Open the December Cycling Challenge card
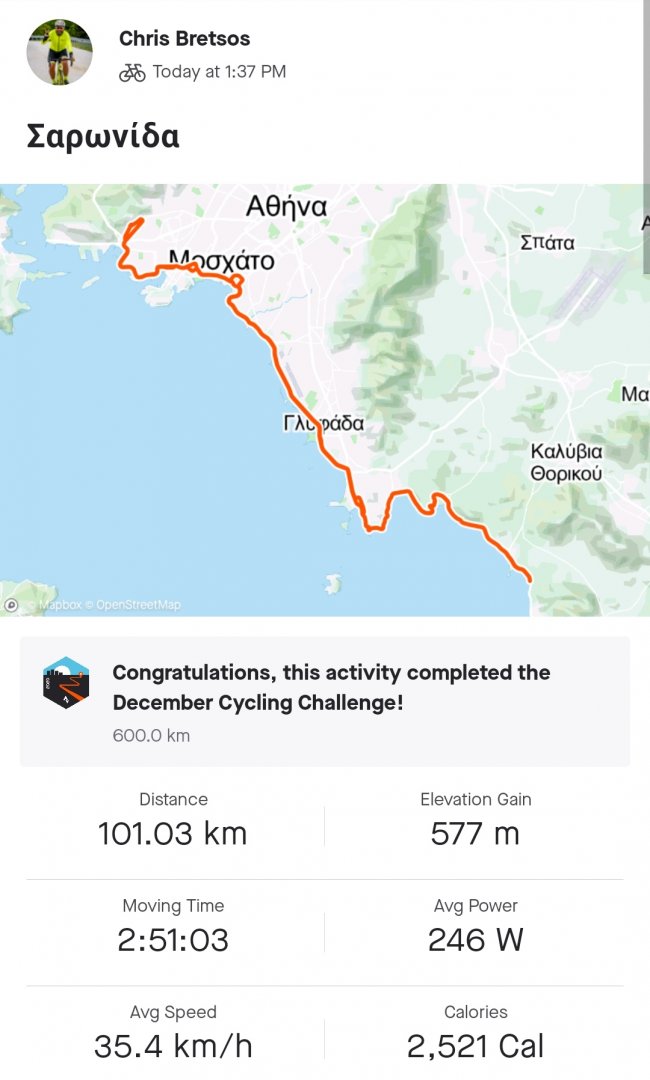 click(325, 701)
